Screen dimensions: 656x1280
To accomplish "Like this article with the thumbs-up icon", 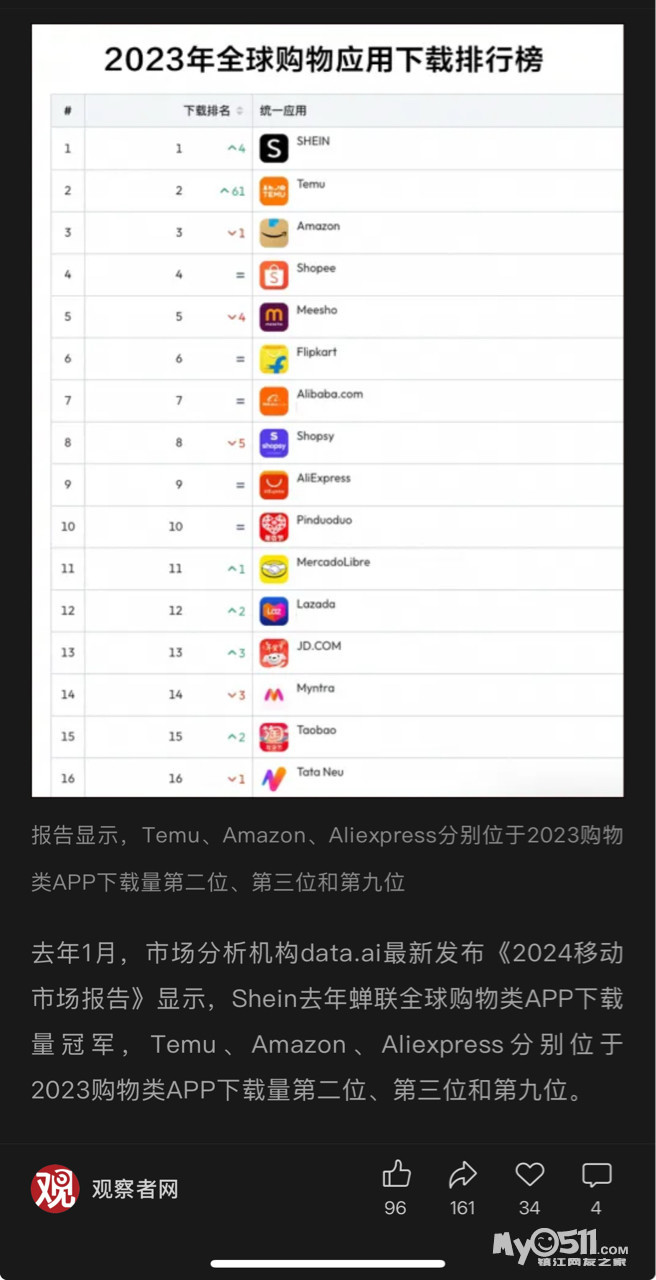I will pyautogui.click(x=396, y=1175).
